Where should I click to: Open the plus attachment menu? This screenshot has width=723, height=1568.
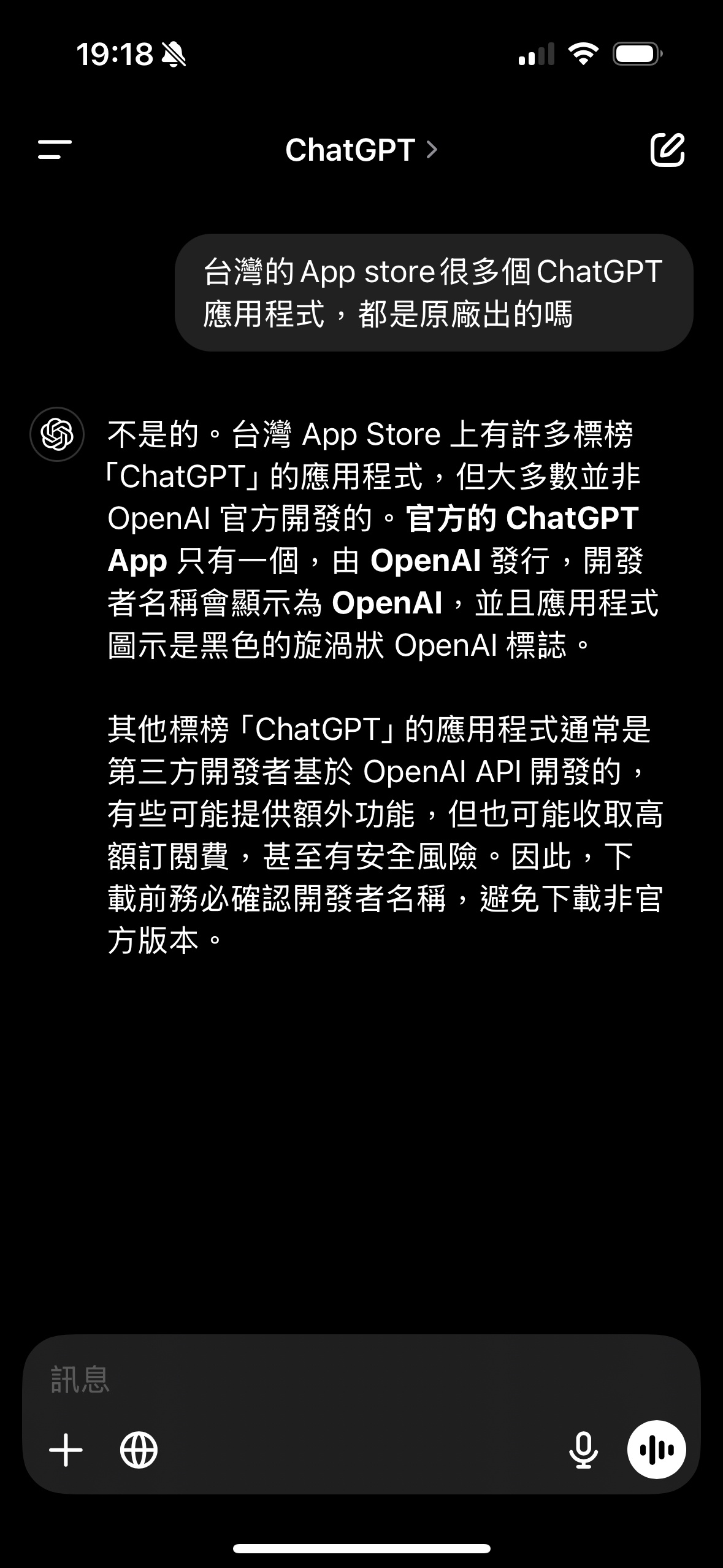tap(66, 1450)
